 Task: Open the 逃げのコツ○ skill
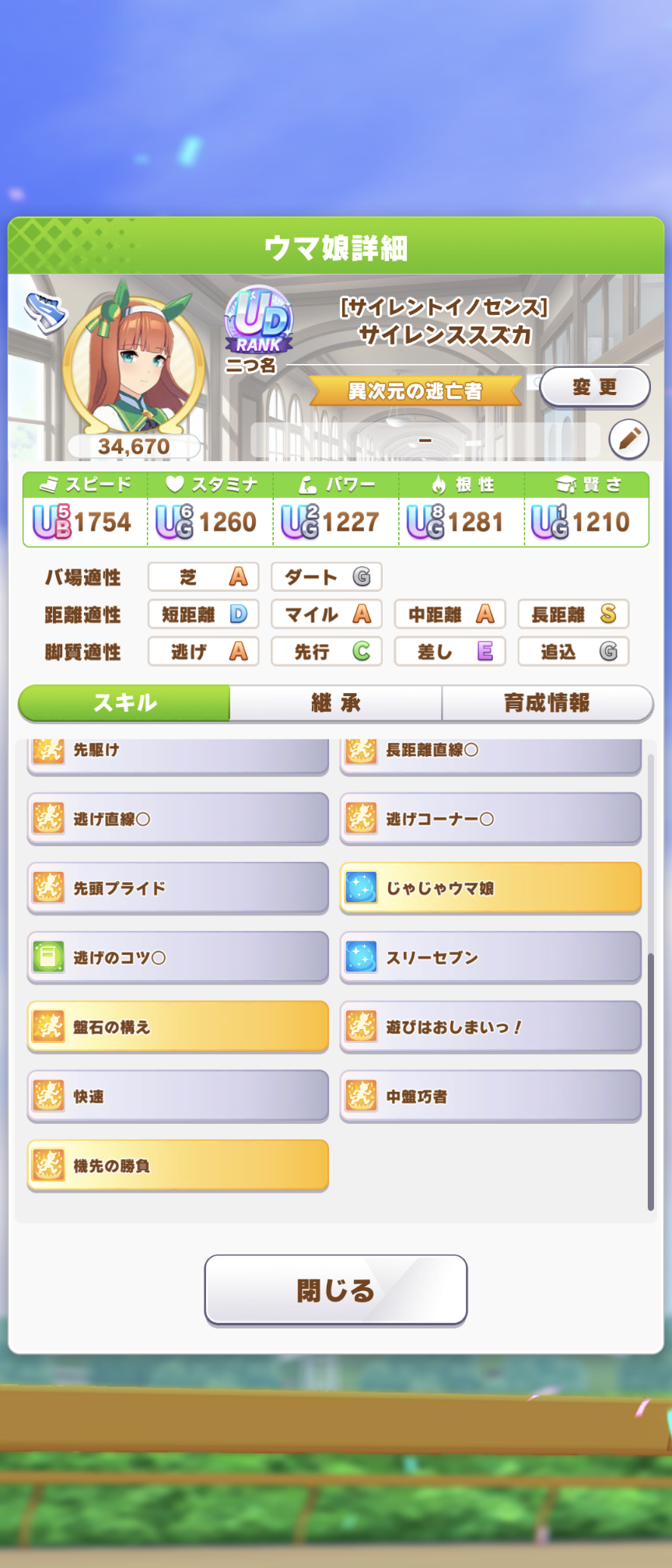pyautogui.click(x=178, y=957)
